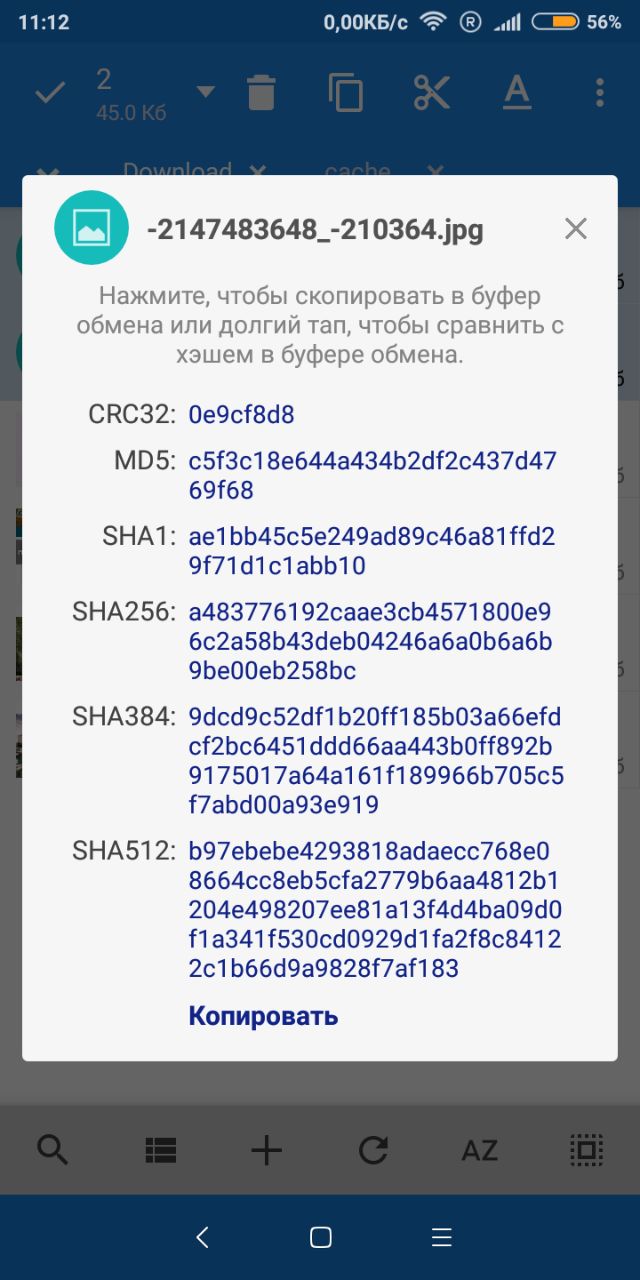Go to the phone home screen
Image resolution: width=640 pixels, height=1280 pixels.
click(x=320, y=1237)
